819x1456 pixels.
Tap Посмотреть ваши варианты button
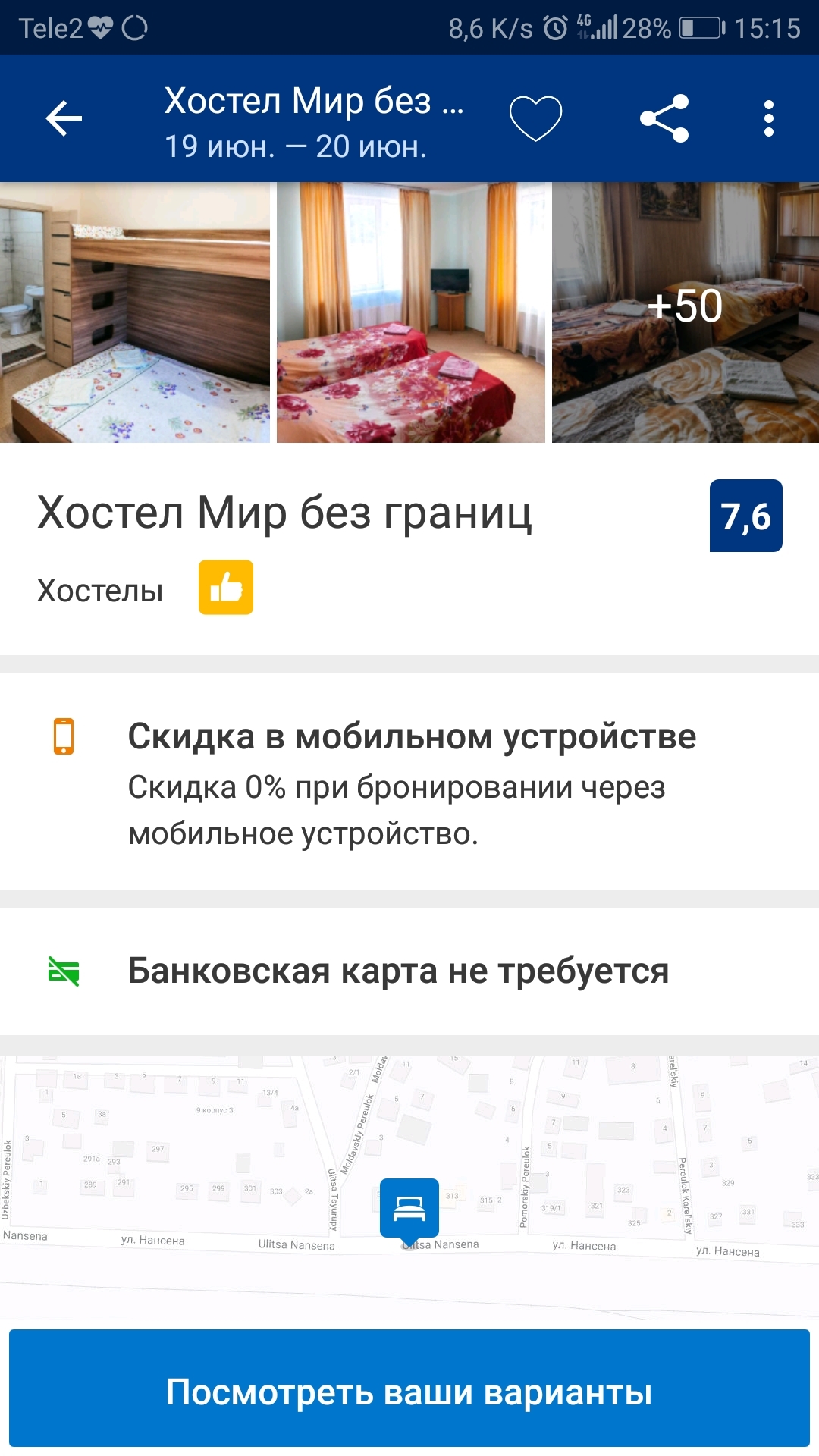click(x=409, y=1391)
